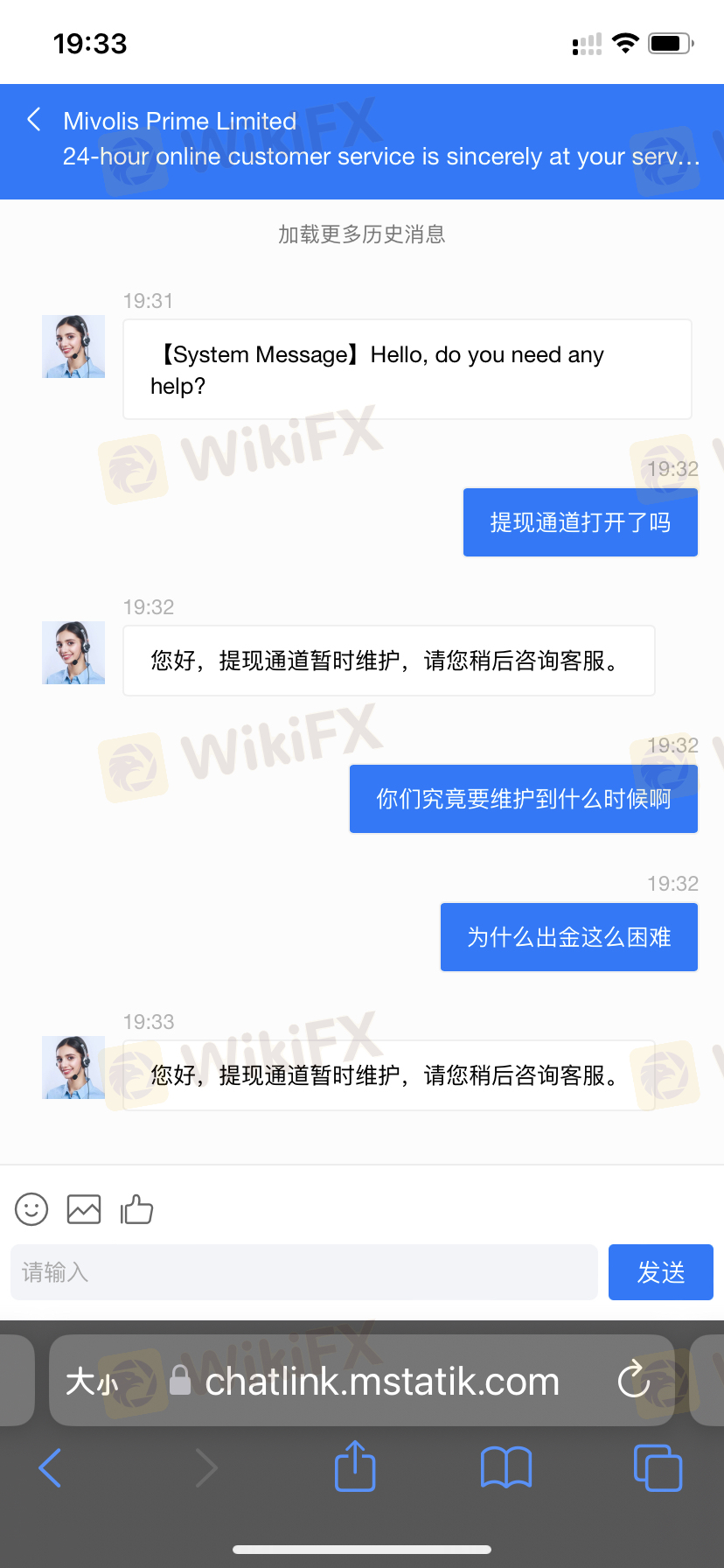
Task: Send the message with 发送 button
Action: pyautogui.click(x=660, y=1272)
